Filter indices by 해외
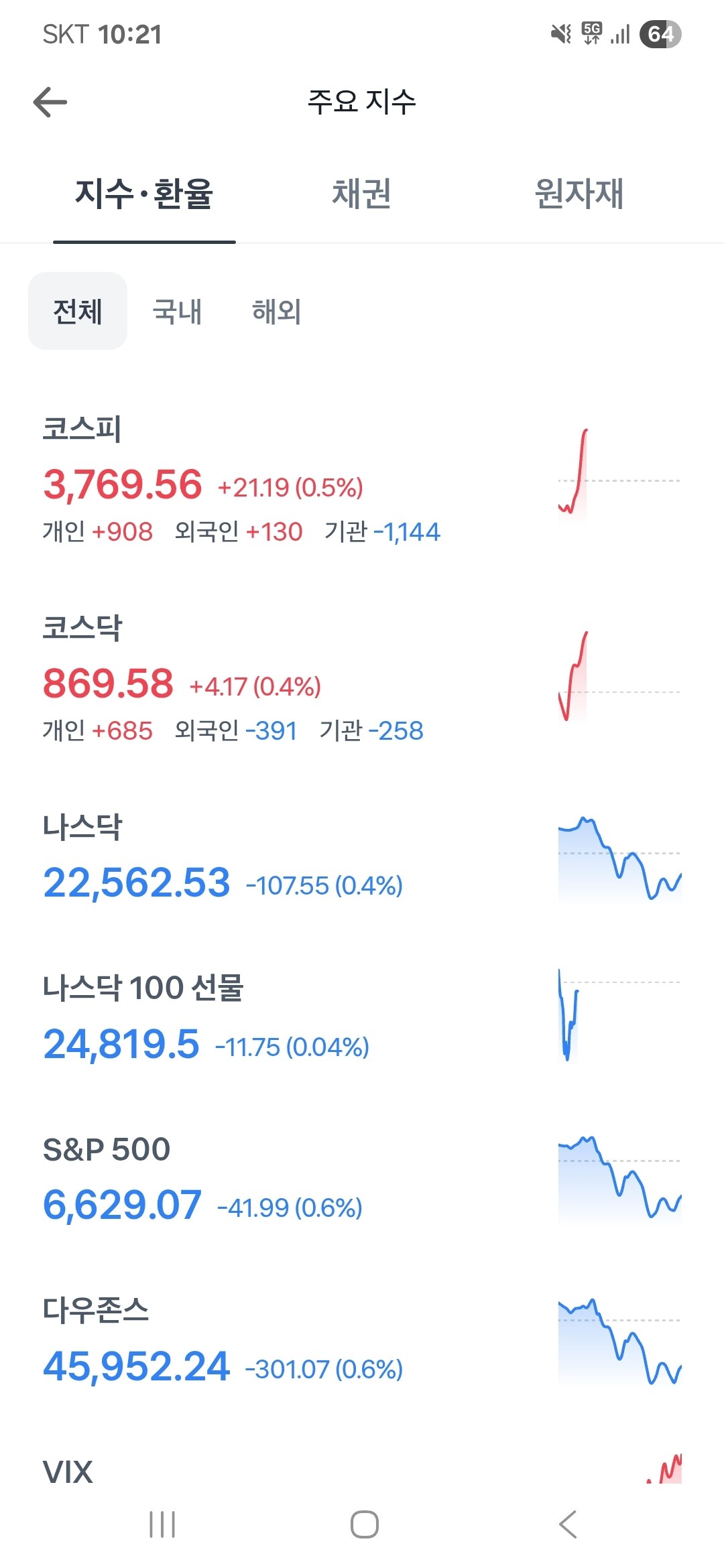Viewport: 724px width, 1568px height. (276, 312)
